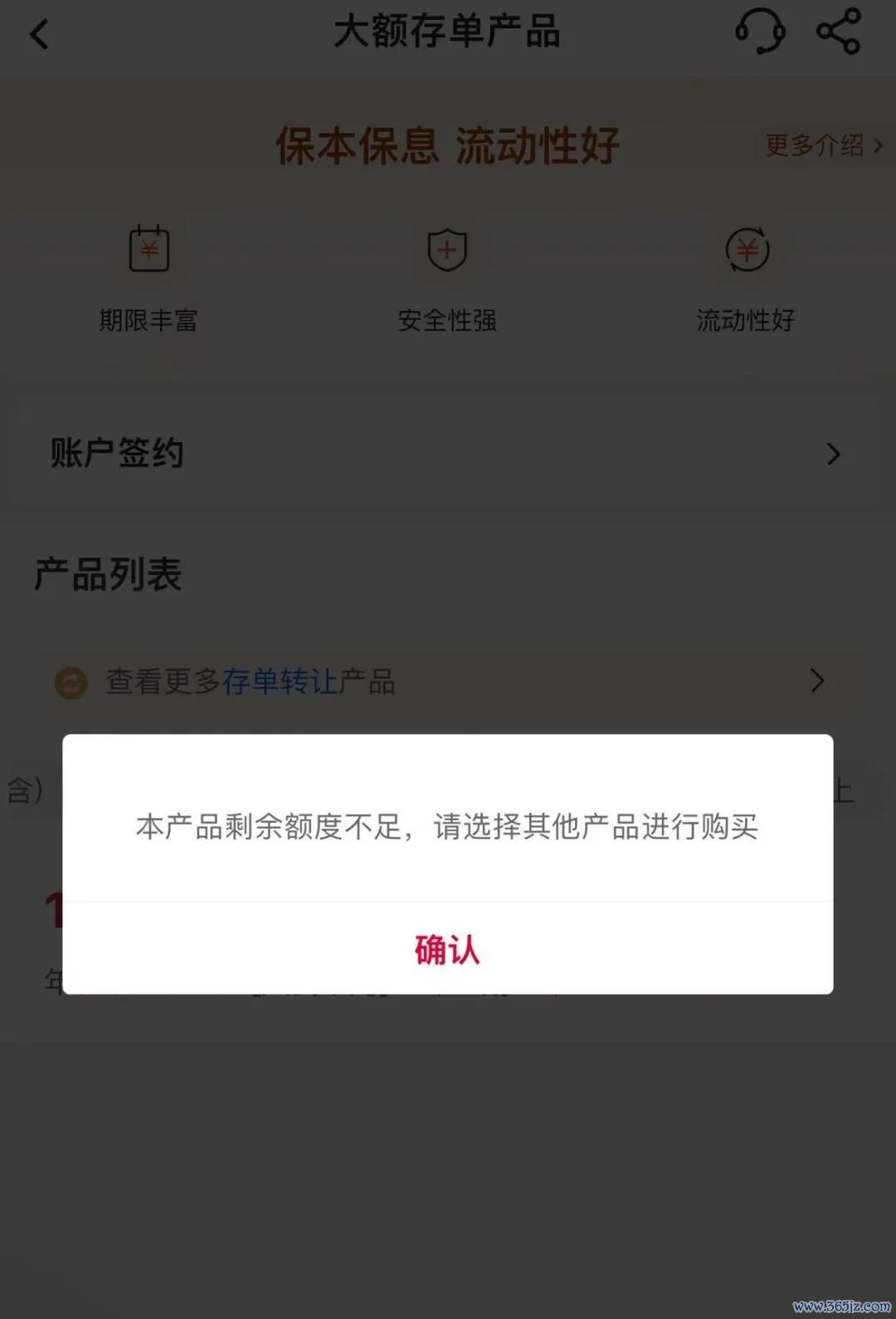Tap 确认 to dismiss the dialog
896x1319 pixels.
coord(447,950)
